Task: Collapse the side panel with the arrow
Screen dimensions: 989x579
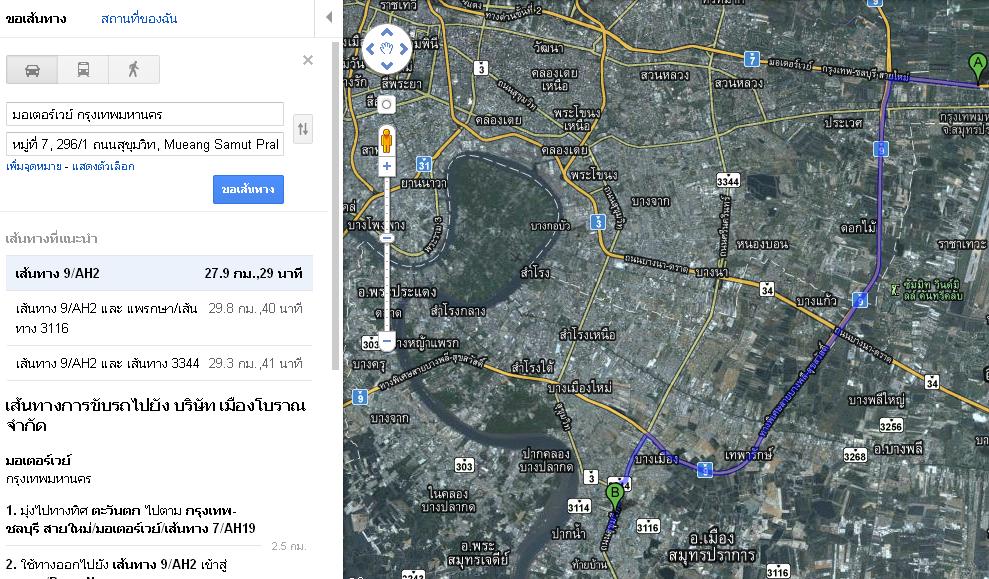Action: click(330, 18)
